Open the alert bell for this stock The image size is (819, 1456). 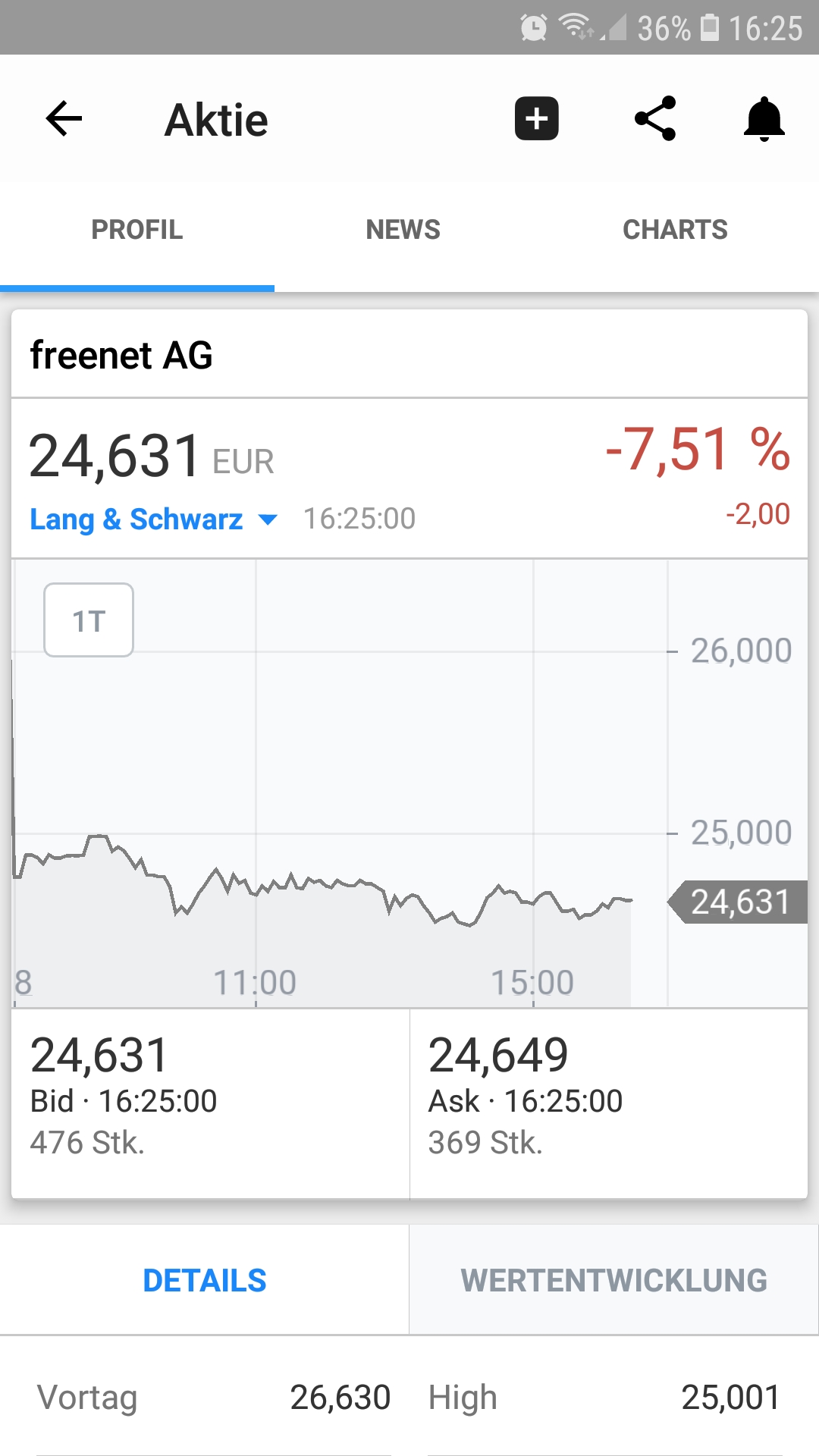coord(764,119)
